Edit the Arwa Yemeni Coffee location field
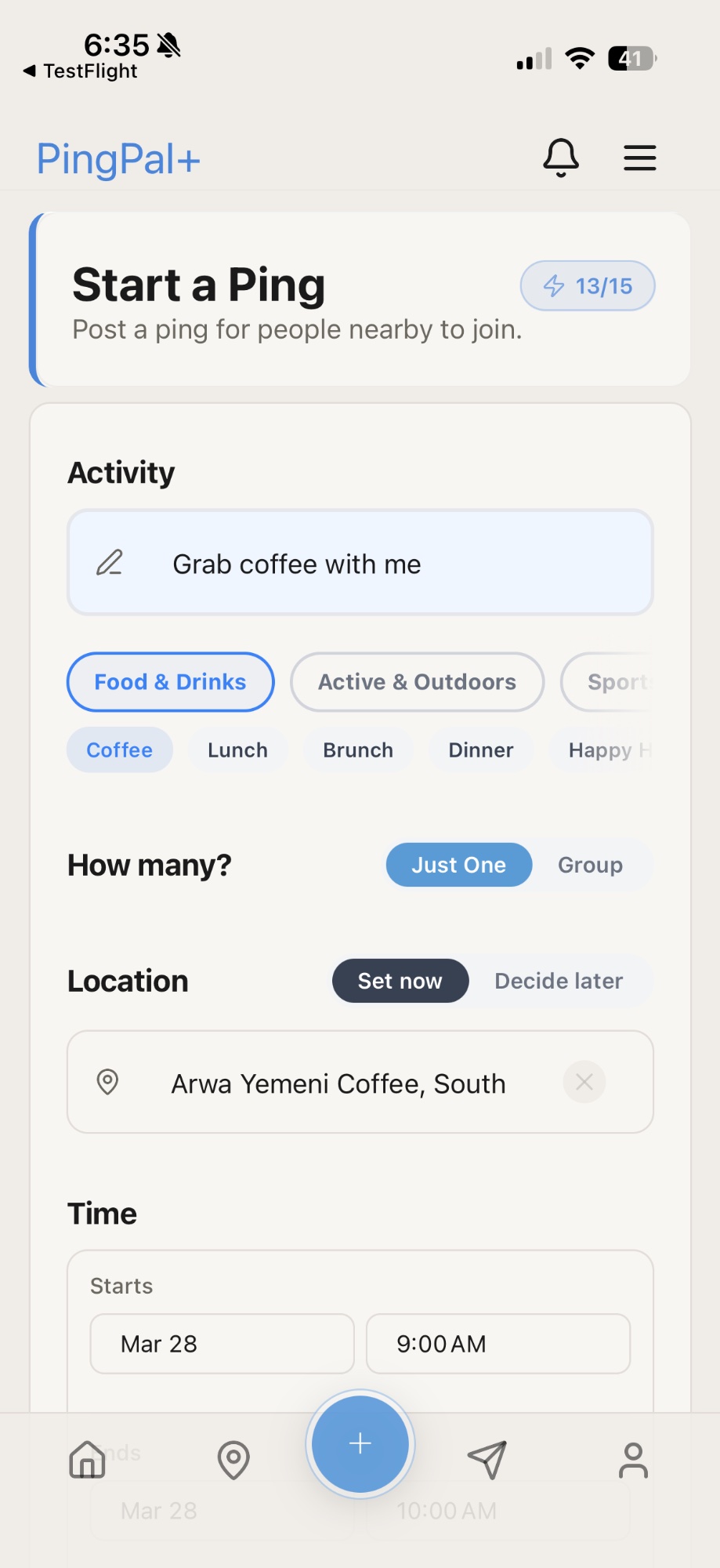720x1568 pixels. coord(338,1083)
